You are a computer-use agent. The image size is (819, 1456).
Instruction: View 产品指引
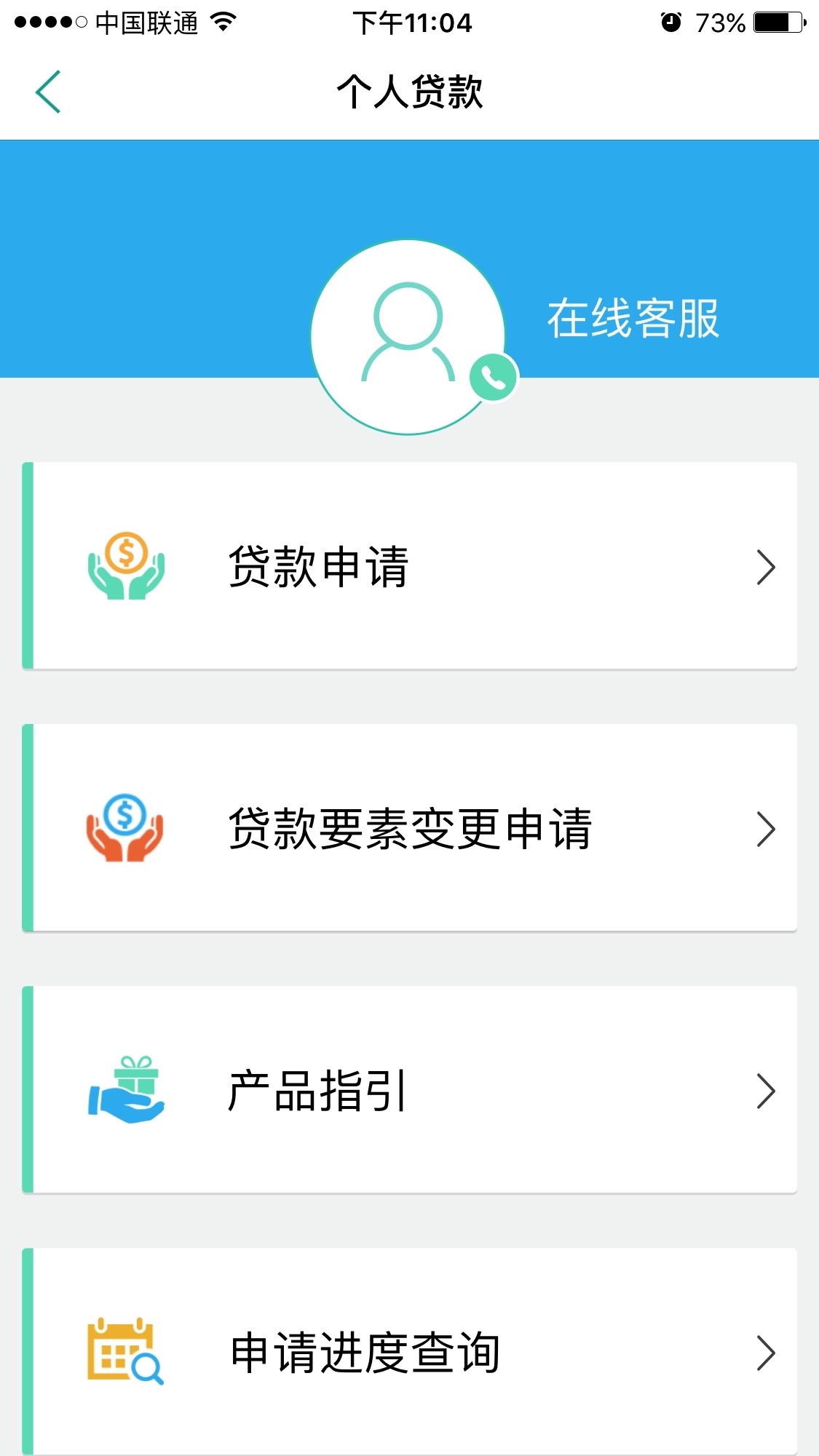click(410, 1090)
